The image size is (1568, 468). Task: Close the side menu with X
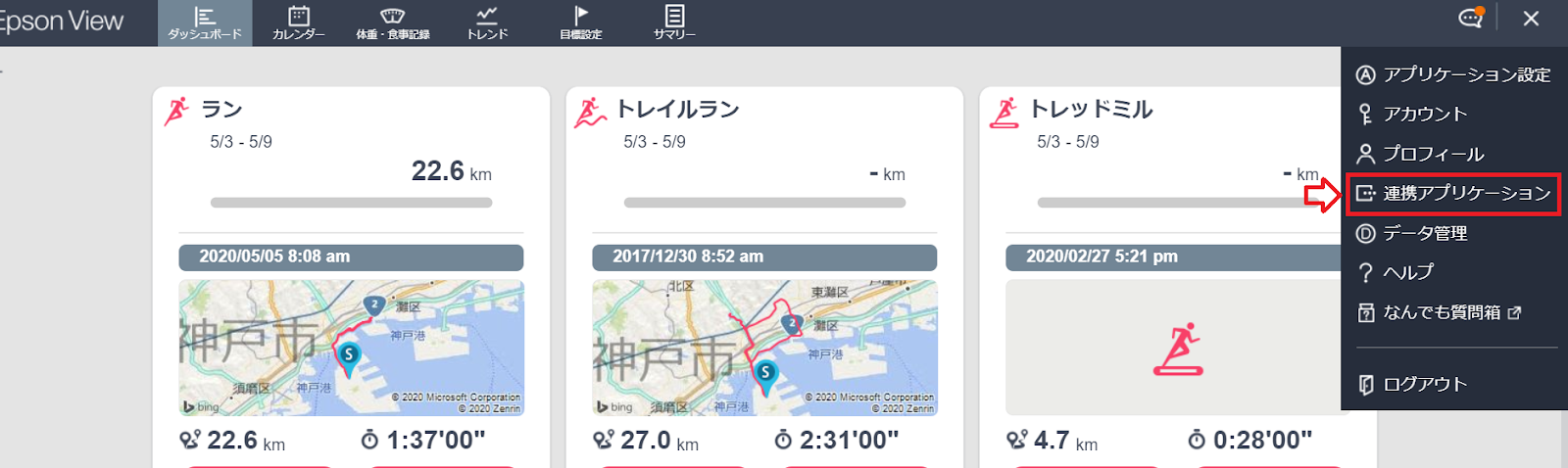(x=1531, y=19)
